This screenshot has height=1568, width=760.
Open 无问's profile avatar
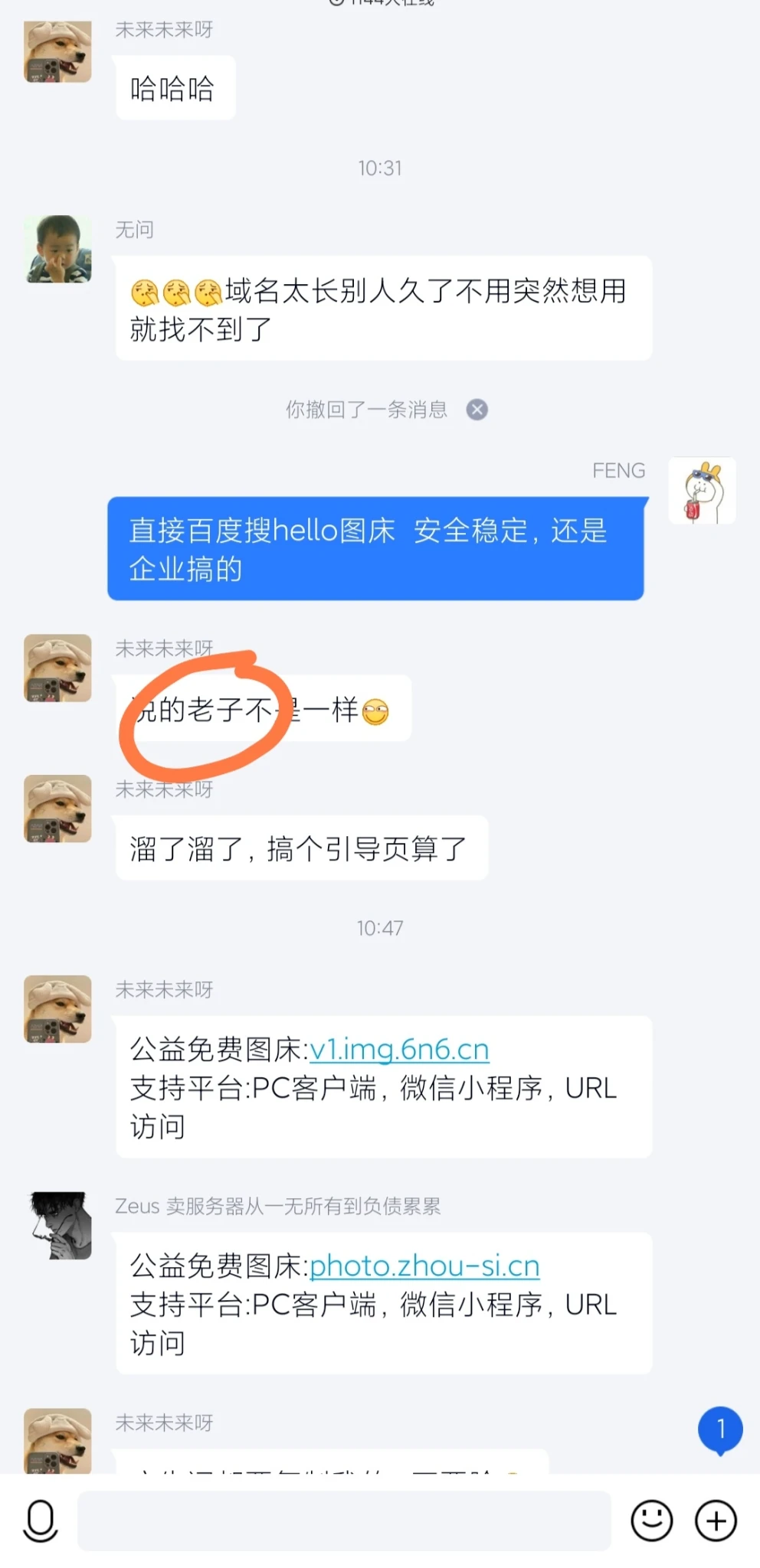click(x=58, y=249)
